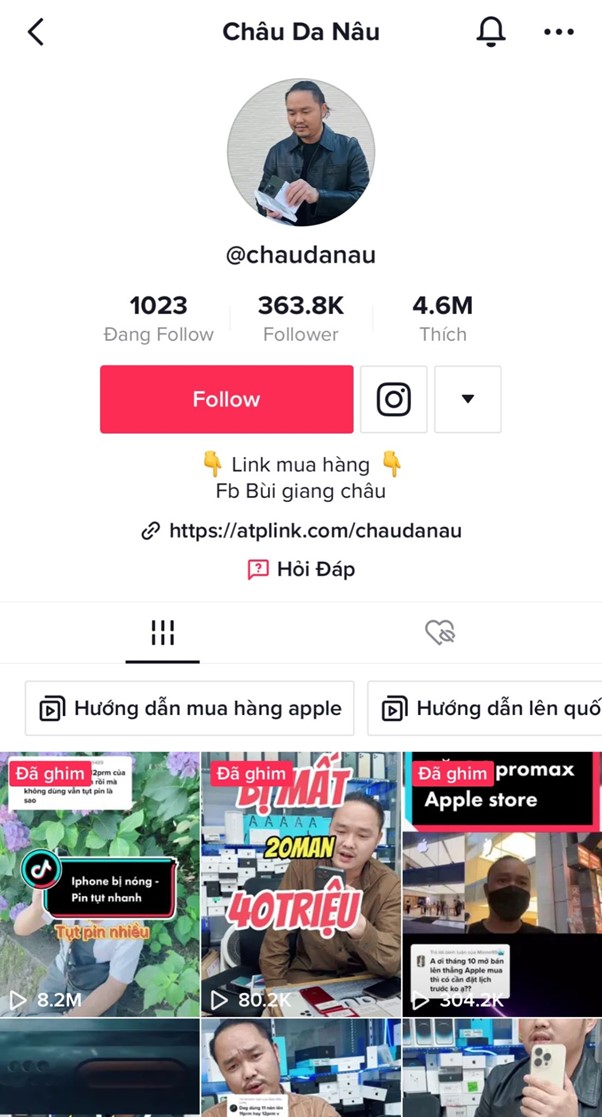
Task: Play the pinned promax Apple store video
Action: tap(502, 883)
